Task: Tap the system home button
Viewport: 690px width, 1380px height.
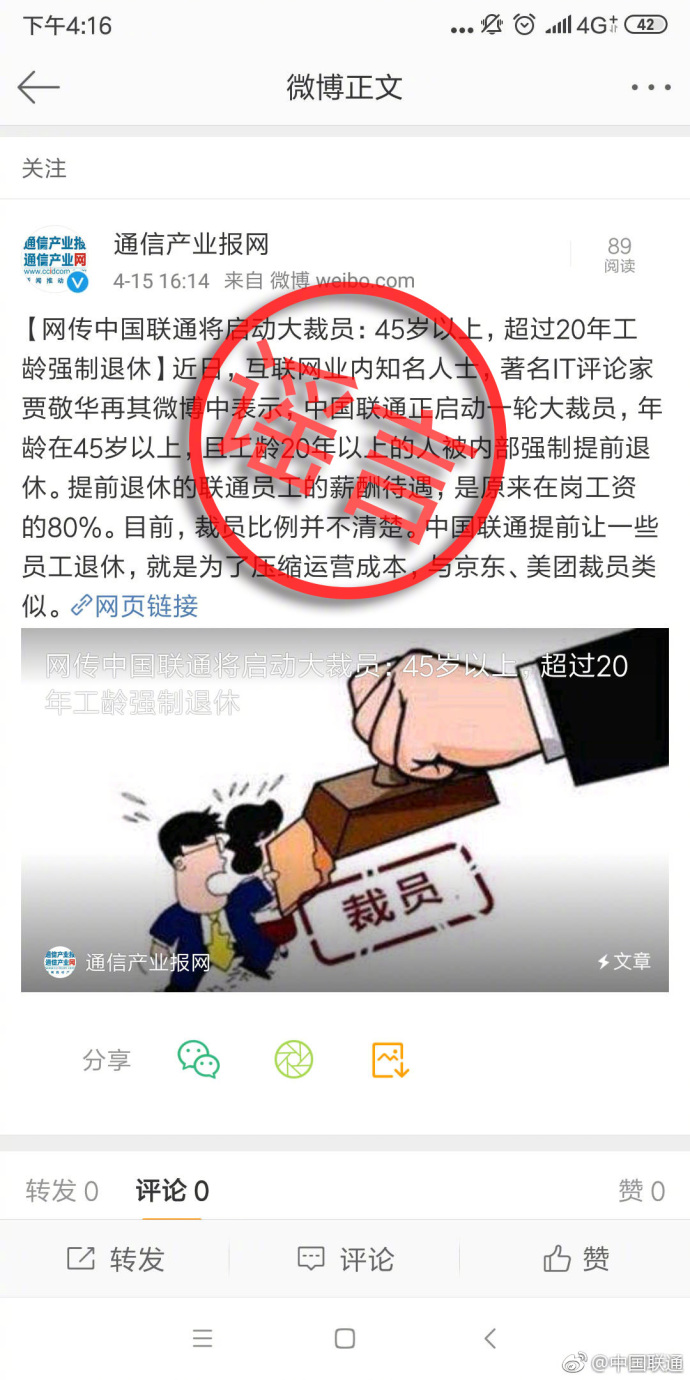Action: [x=345, y=1338]
